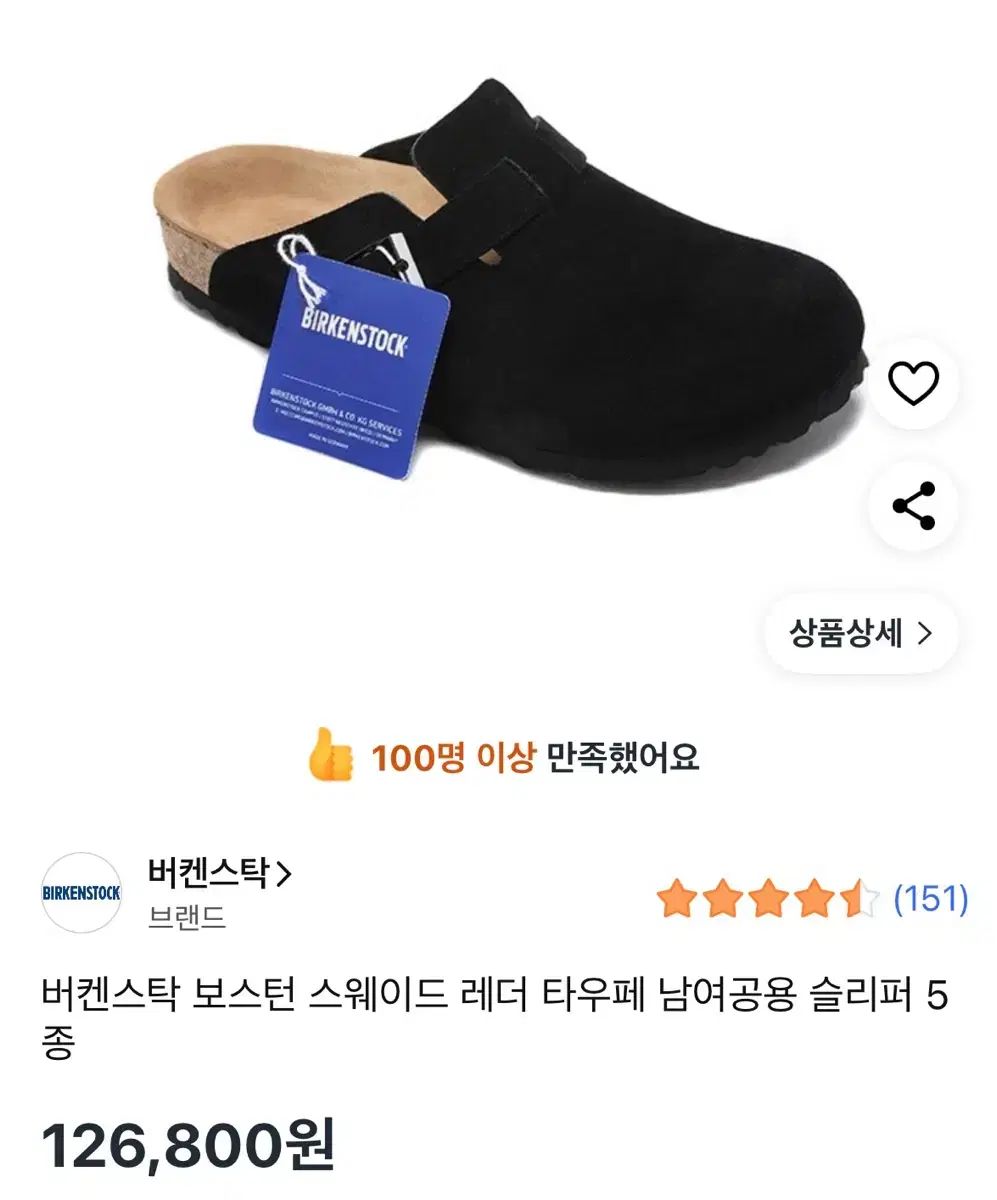Viewport: 997px width, 1200px height.
Task: Open the 상품상세 product details
Action: tap(860, 633)
